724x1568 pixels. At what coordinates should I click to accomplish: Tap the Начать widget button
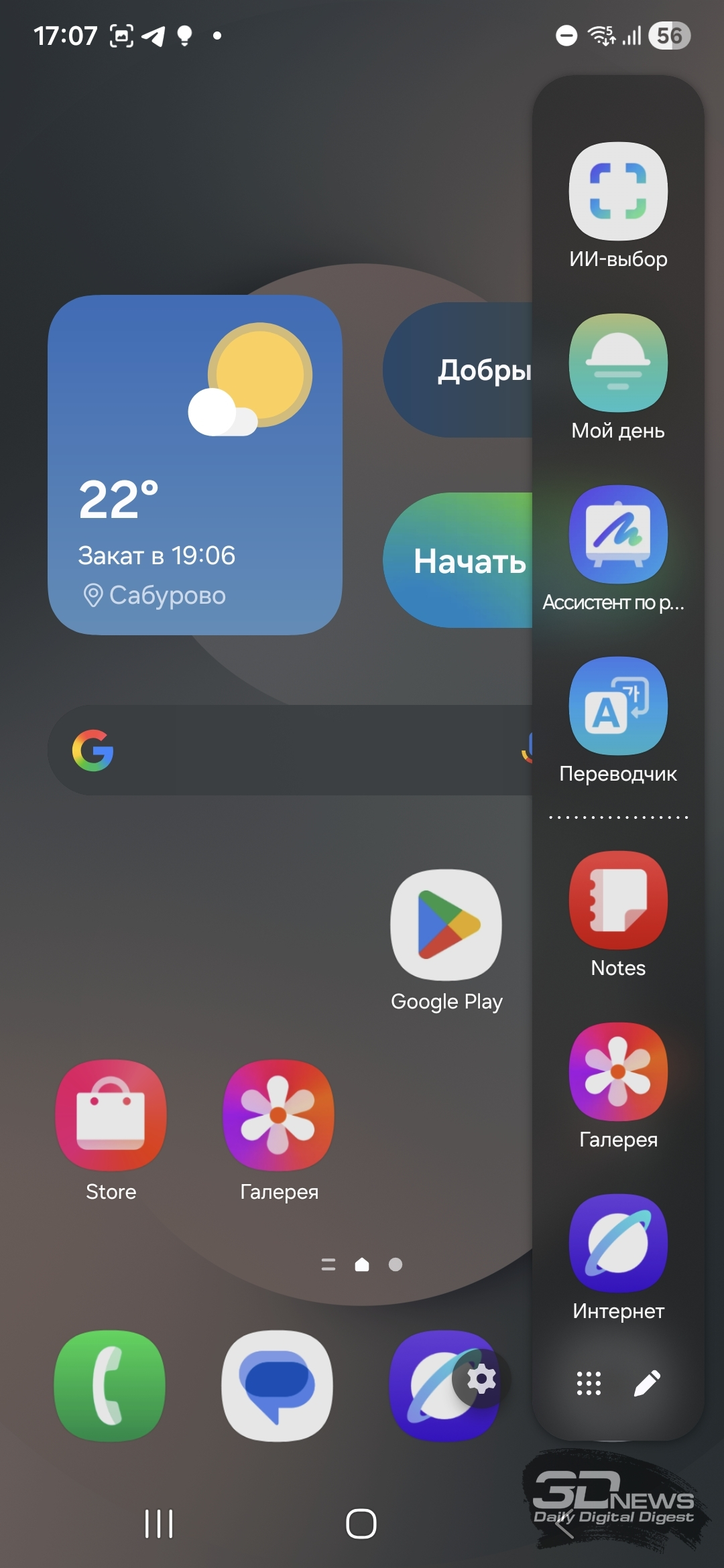(459, 560)
